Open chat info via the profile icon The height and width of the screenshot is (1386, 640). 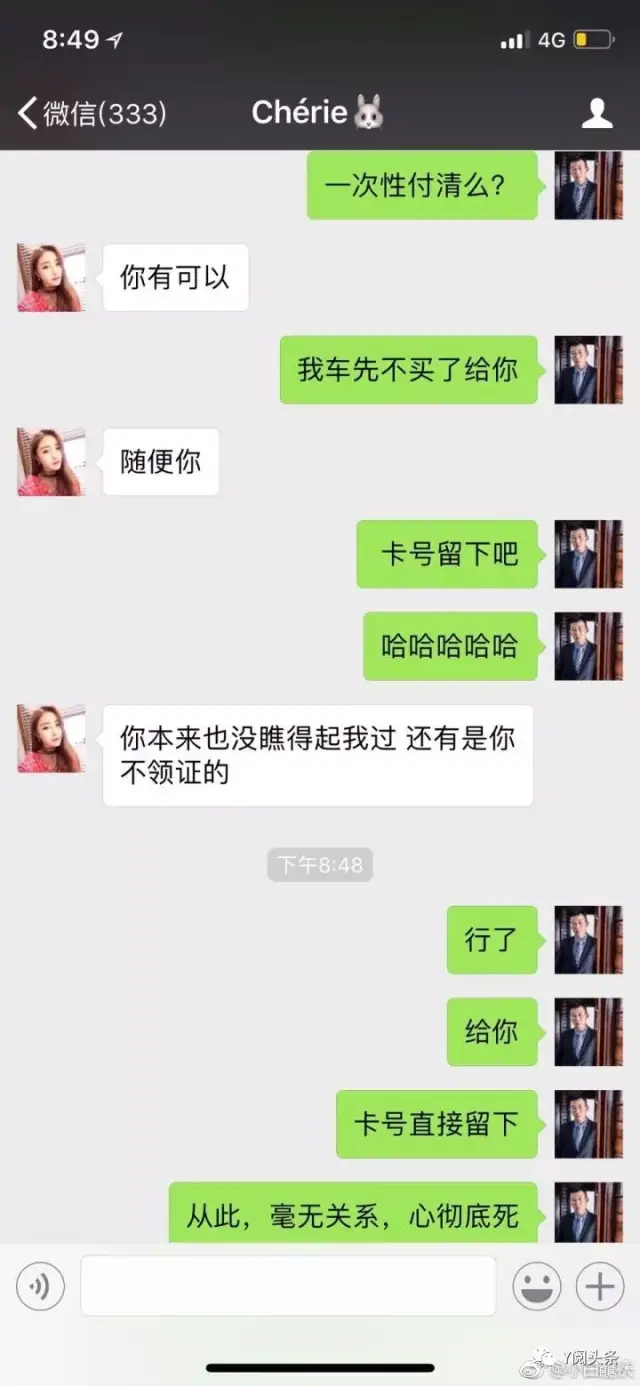[x=597, y=113]
